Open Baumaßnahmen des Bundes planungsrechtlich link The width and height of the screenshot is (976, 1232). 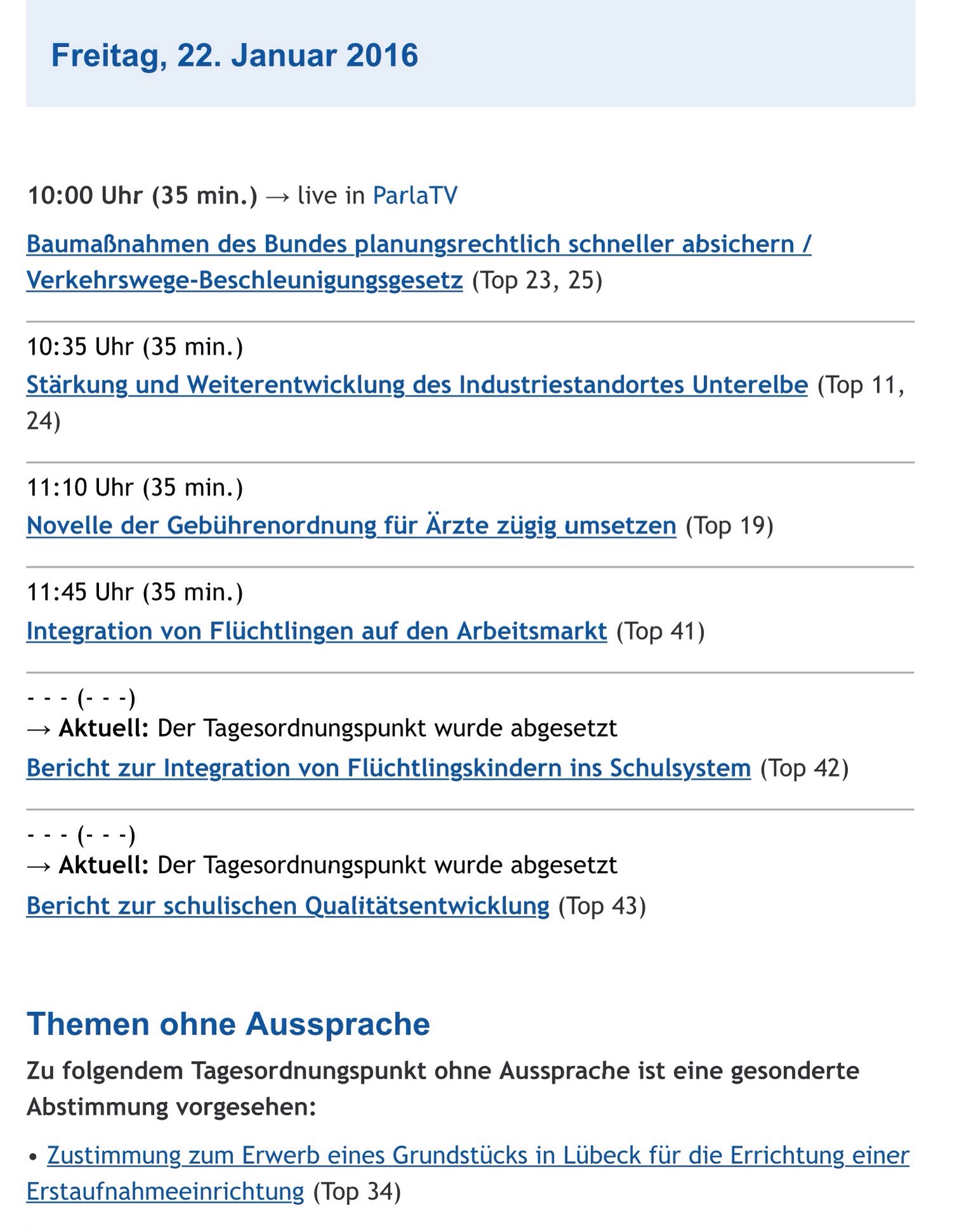coord(419,244)
